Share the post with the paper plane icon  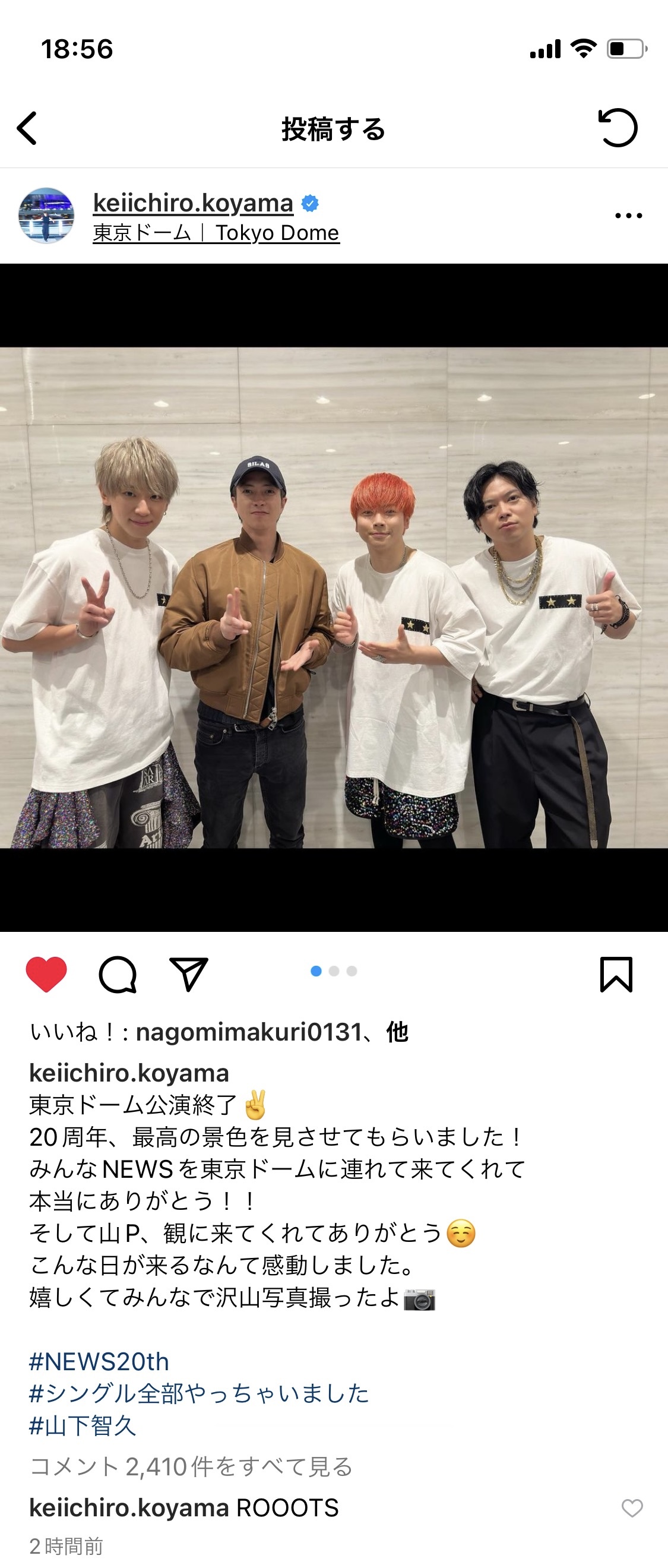coord(189,974)
